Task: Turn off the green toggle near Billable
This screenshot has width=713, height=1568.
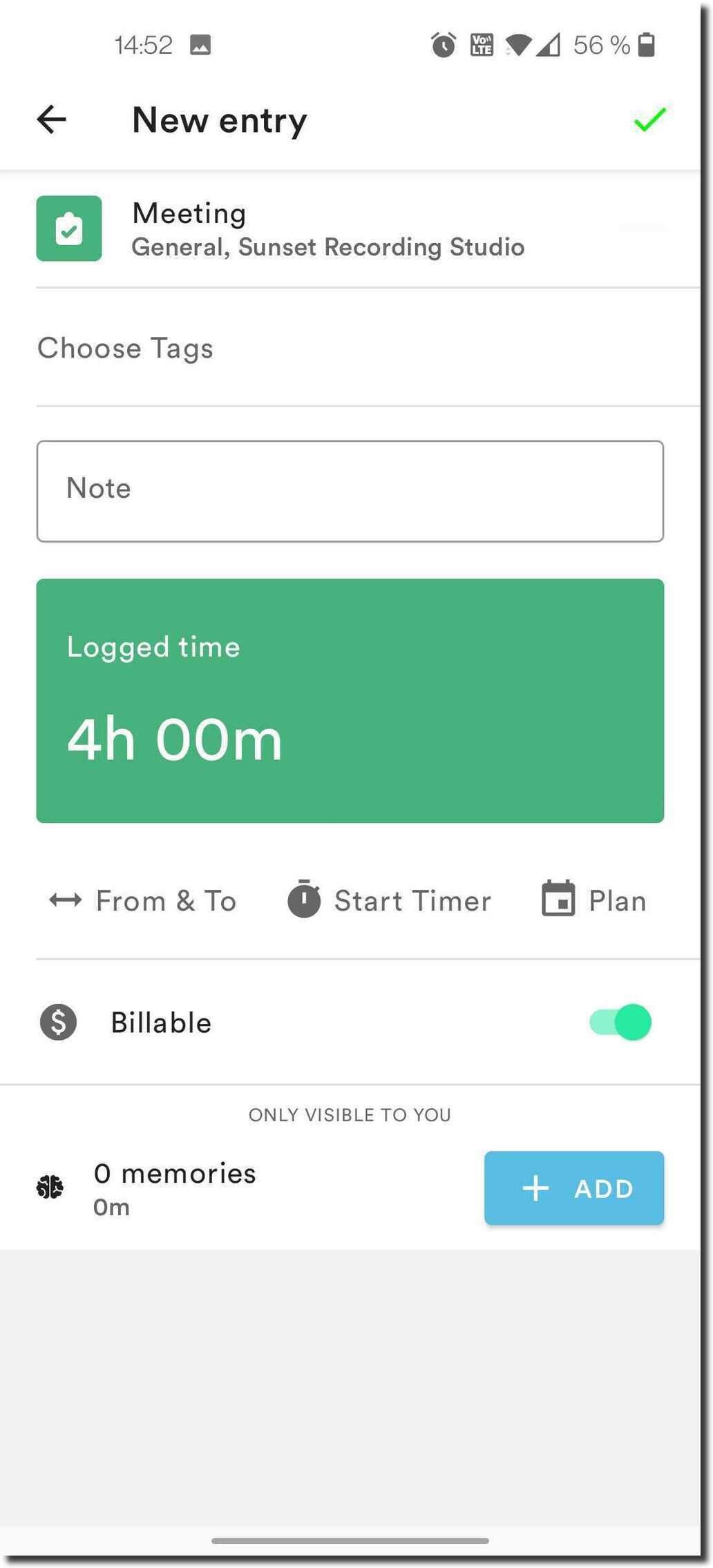Action: [620, 1023]
